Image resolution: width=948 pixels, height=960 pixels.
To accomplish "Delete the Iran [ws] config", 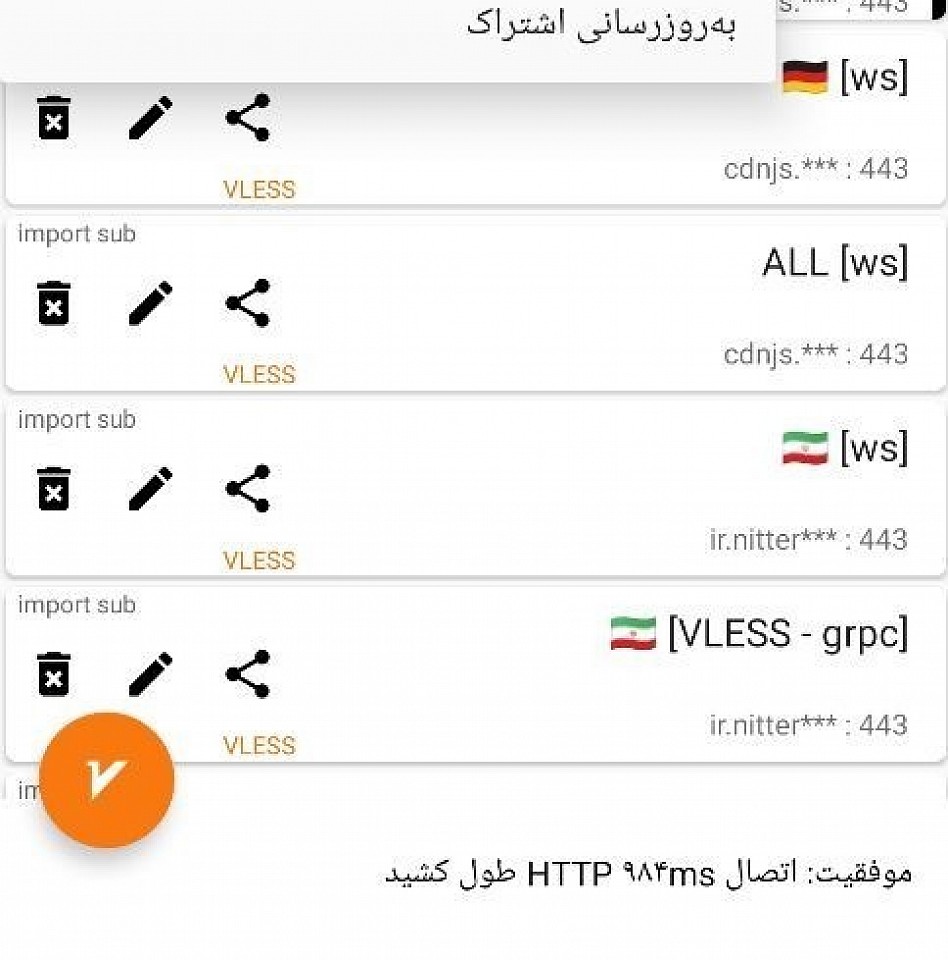I will click(x=53, y=488).
